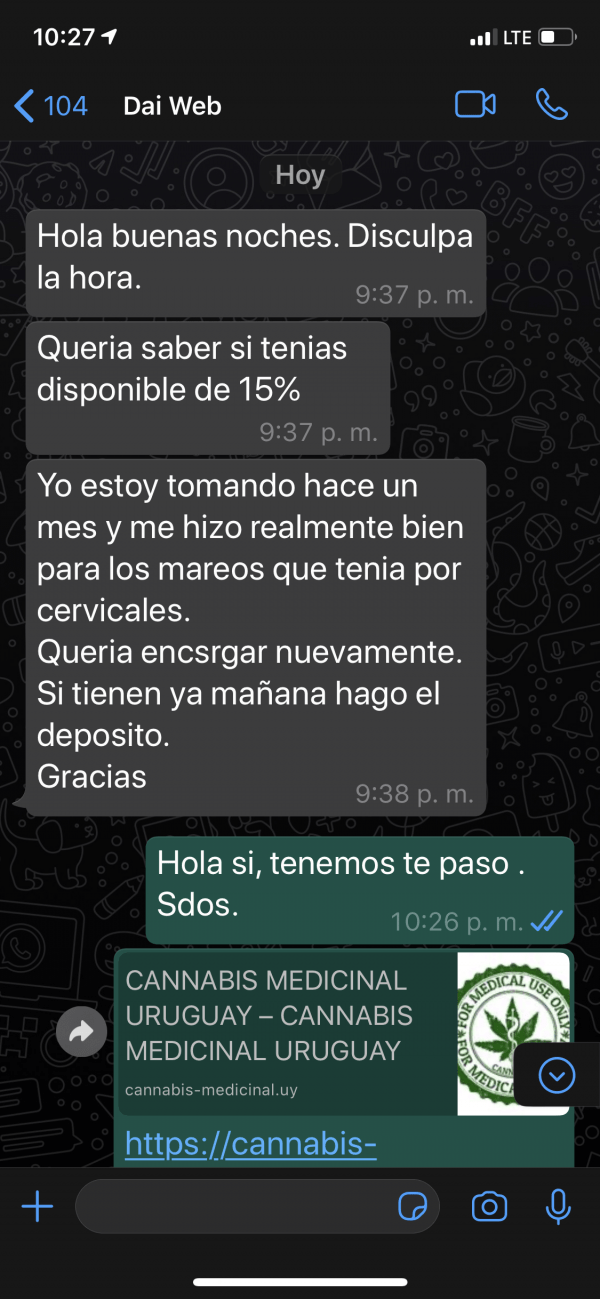The height and width of the screenshot is (1299, 600).
Task: Jump to the latest message arrow
Action: click(556, 1075)
